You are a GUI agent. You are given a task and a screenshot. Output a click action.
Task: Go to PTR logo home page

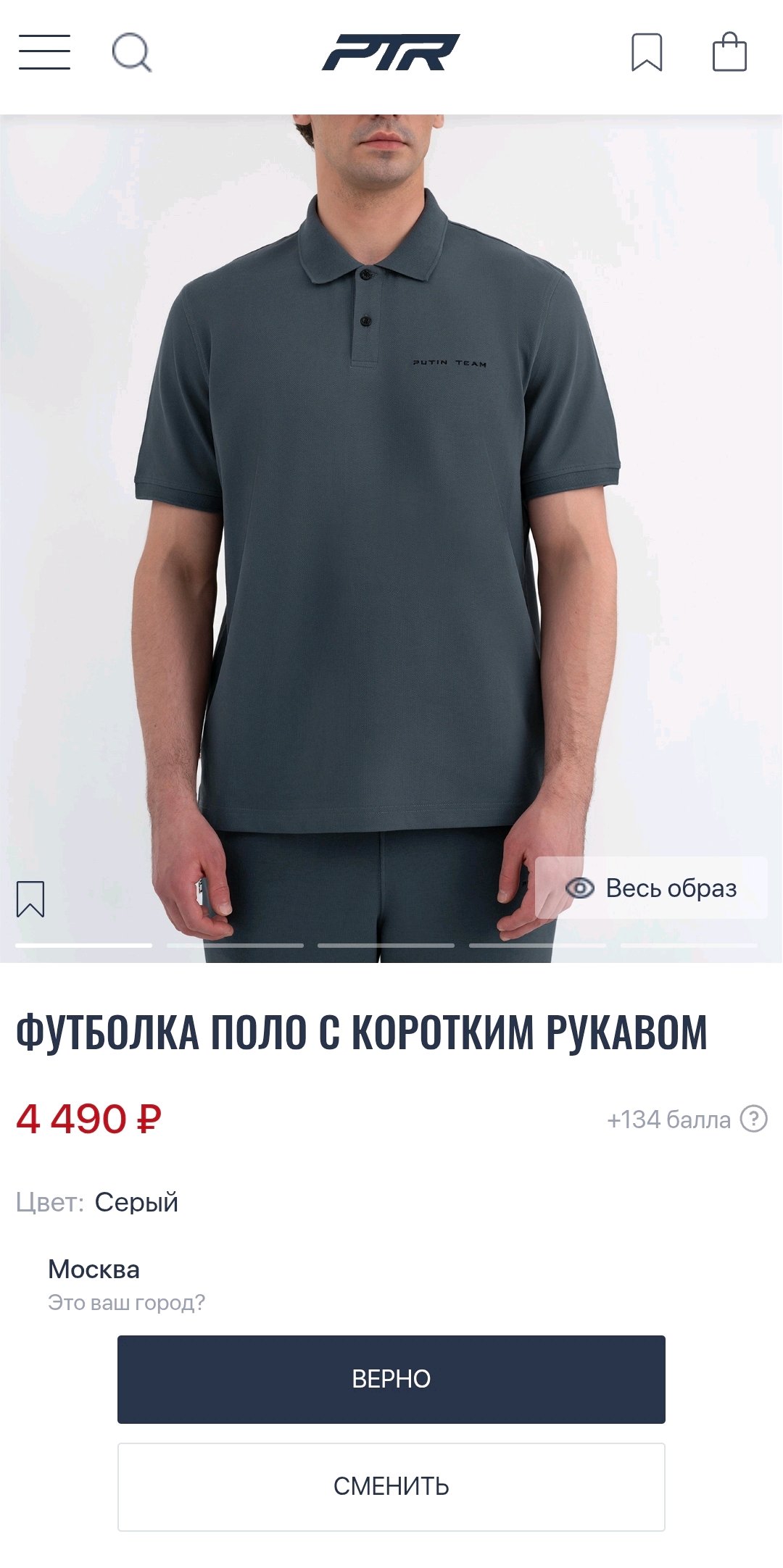click(391, 52)
